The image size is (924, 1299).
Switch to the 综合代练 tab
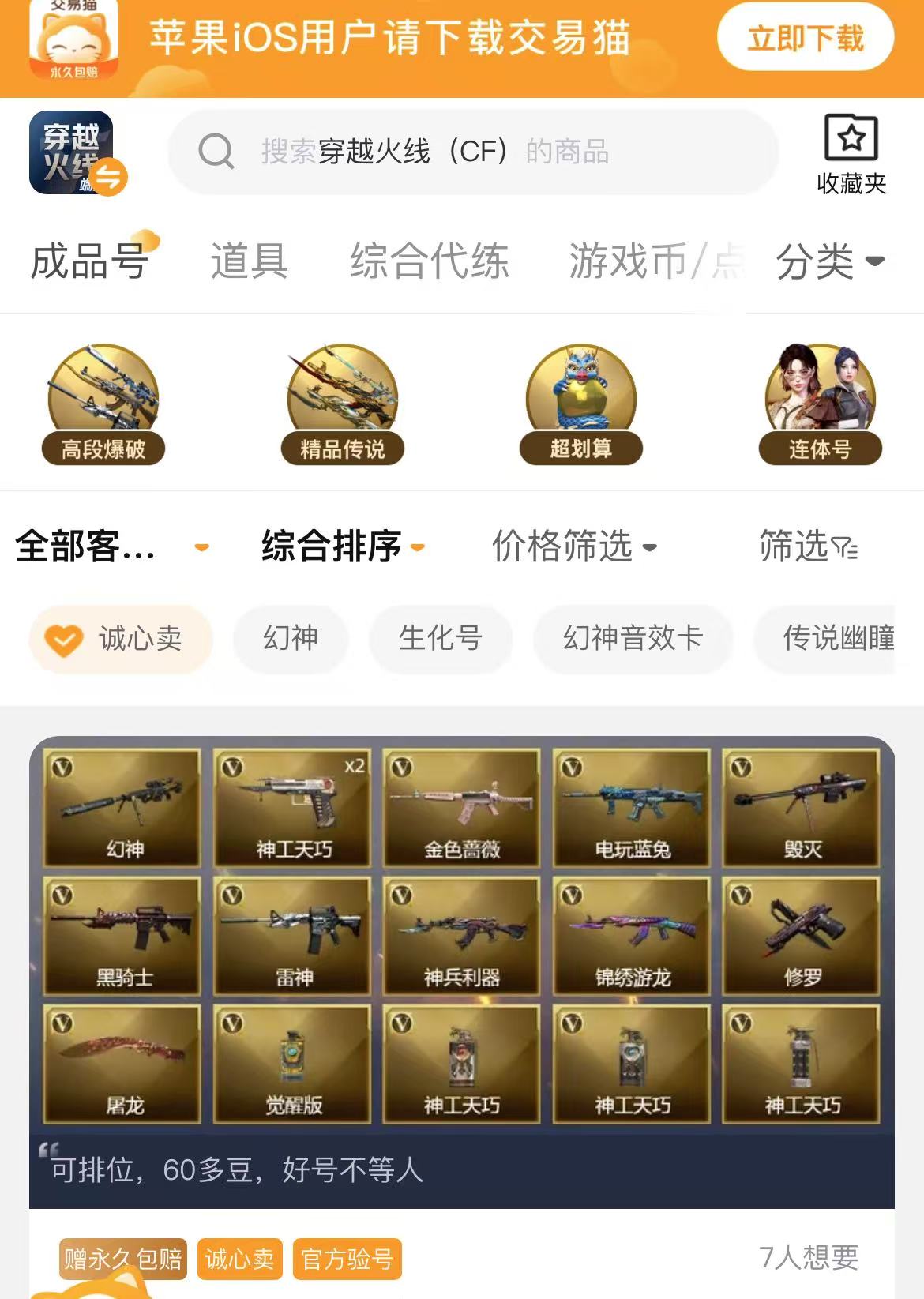[x=430, y=261]
